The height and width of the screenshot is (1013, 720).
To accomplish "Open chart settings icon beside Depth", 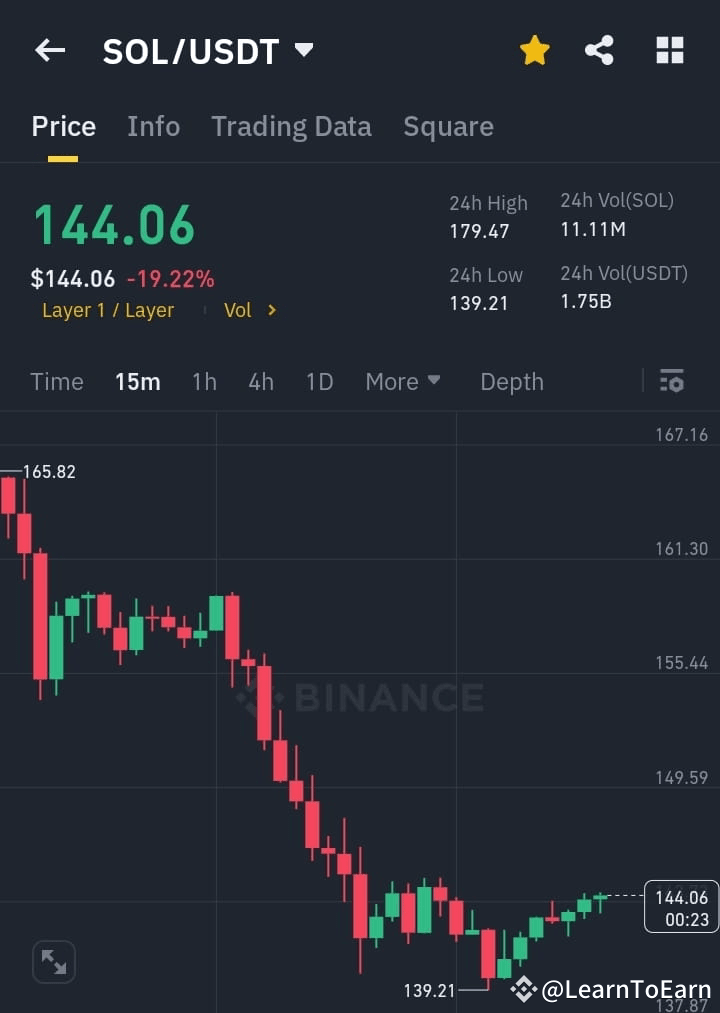I will coord(671,381).
